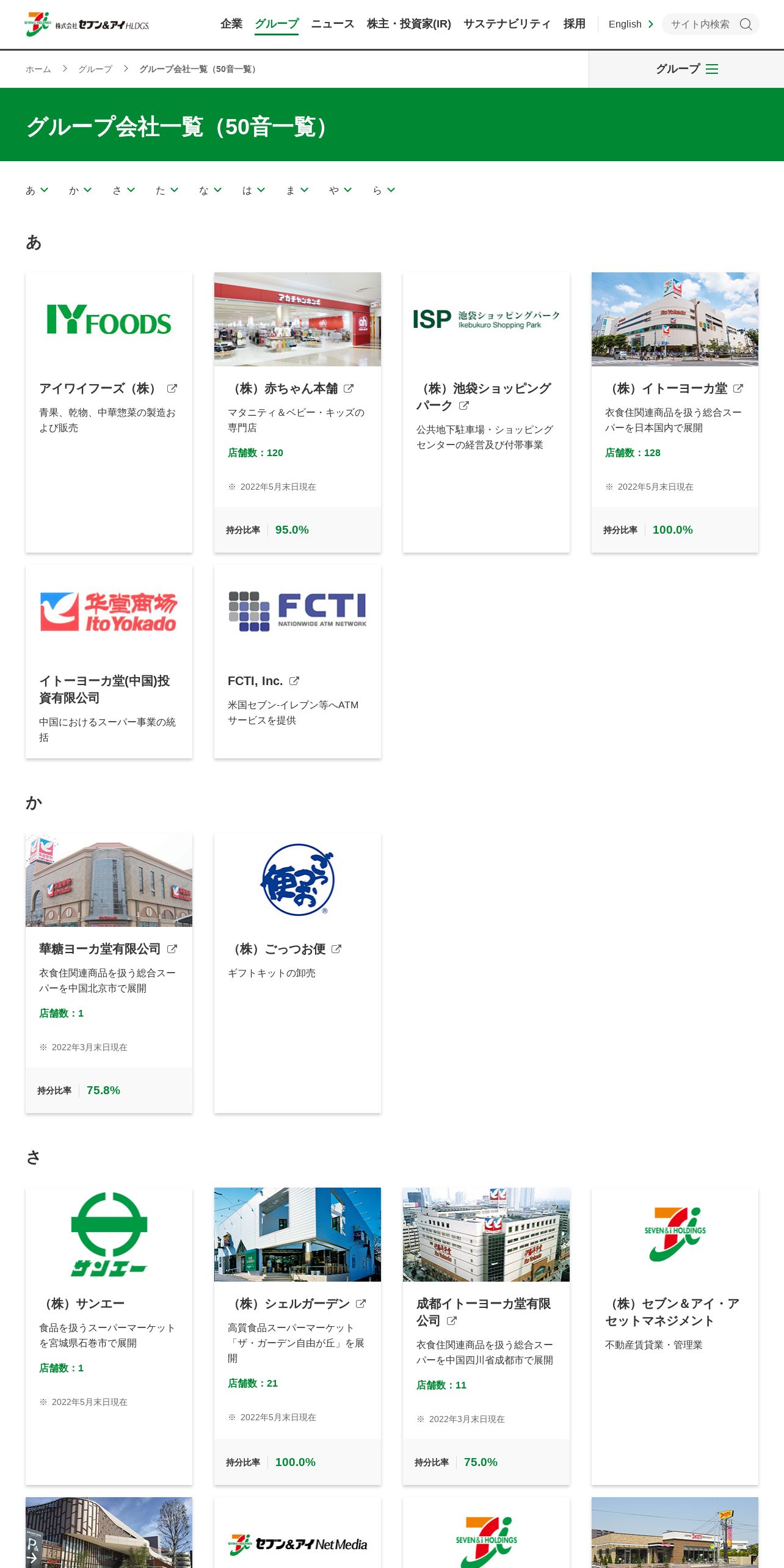Open the グループ hamburger menu

coord(686,69)
